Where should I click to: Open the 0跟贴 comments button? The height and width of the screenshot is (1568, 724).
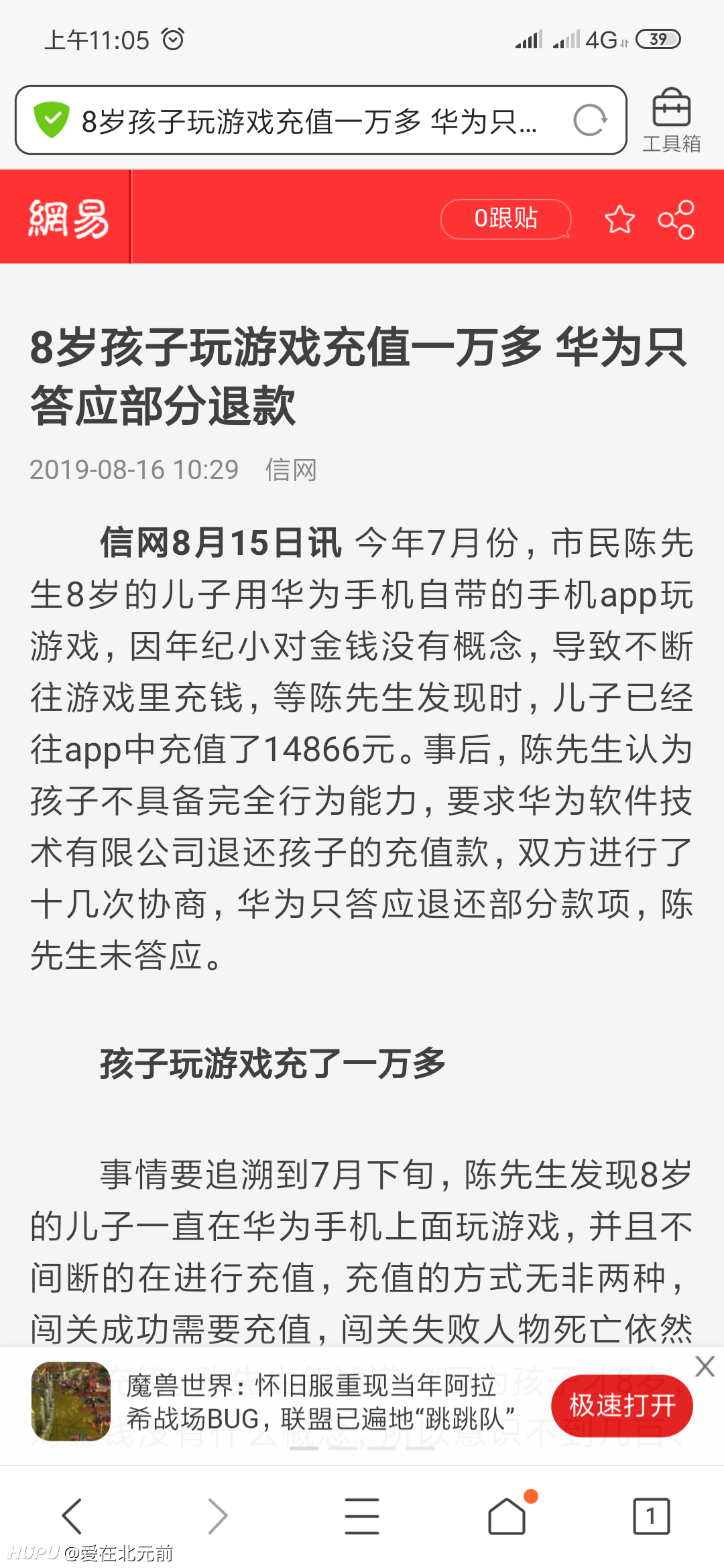pyautogui.click(x=505, y=218)
